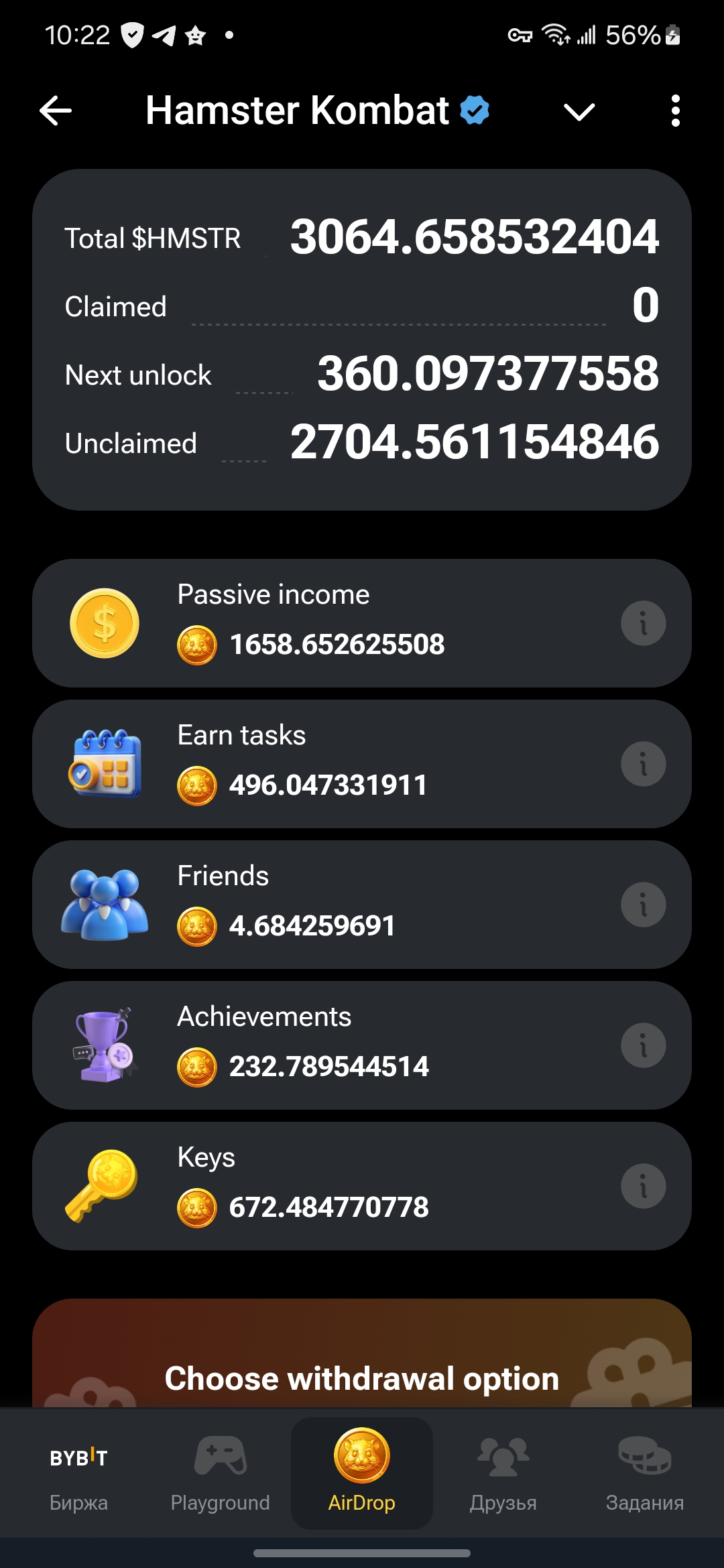The image size is (724, 1568).
Task: Show info for Earn tasks
Action: coord(643,764)
